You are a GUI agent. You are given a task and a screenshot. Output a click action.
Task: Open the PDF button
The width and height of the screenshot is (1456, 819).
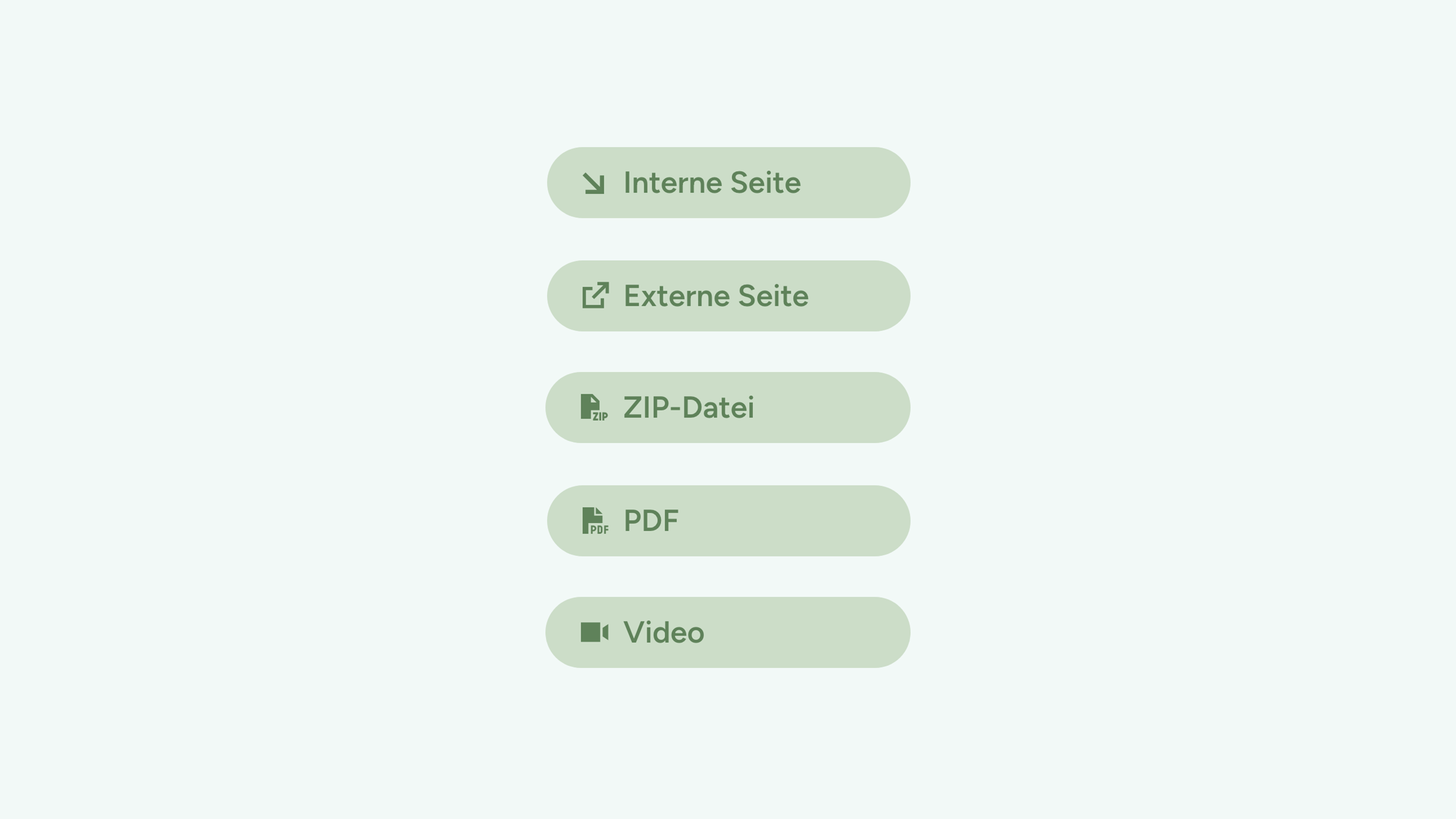(728, 521)
